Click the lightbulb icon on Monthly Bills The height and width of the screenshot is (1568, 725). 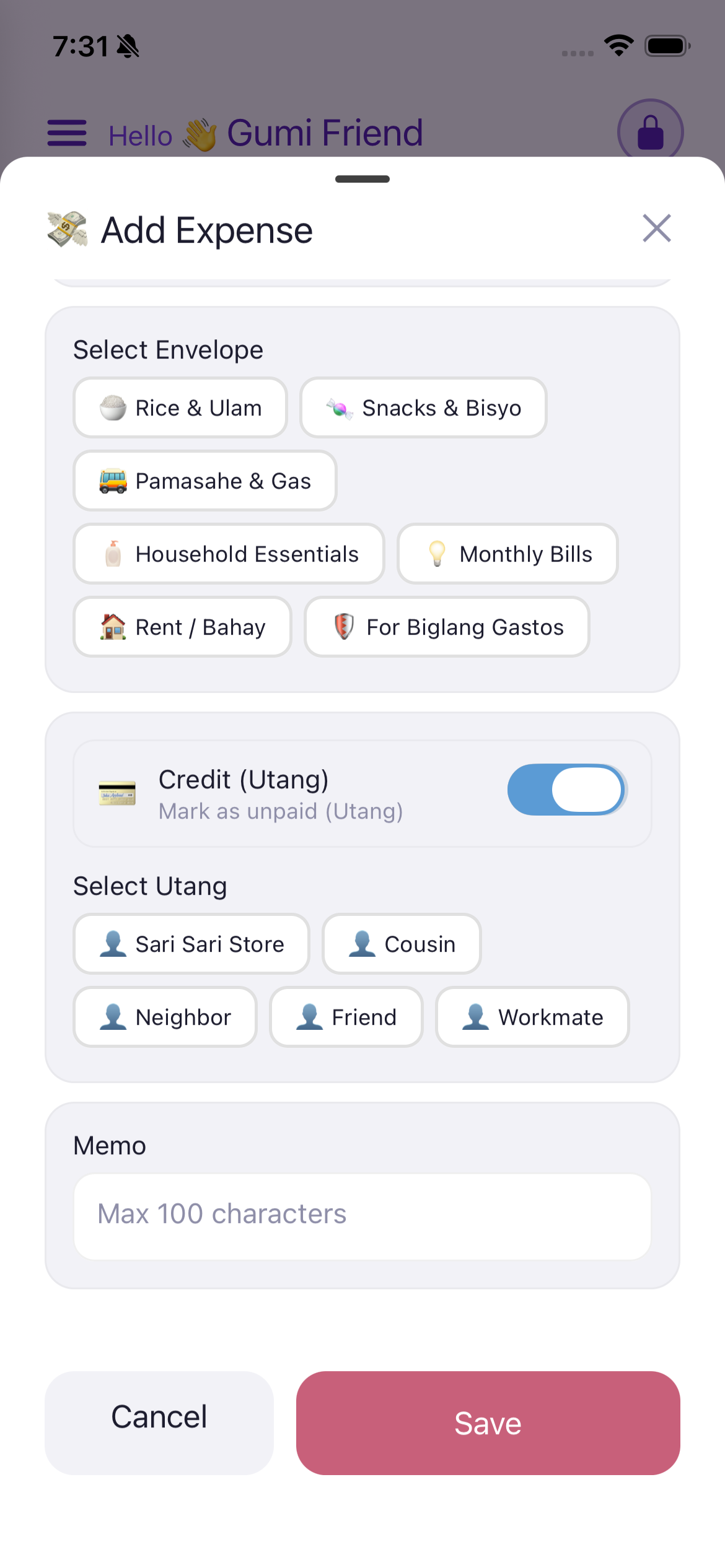tap(437, 554)
